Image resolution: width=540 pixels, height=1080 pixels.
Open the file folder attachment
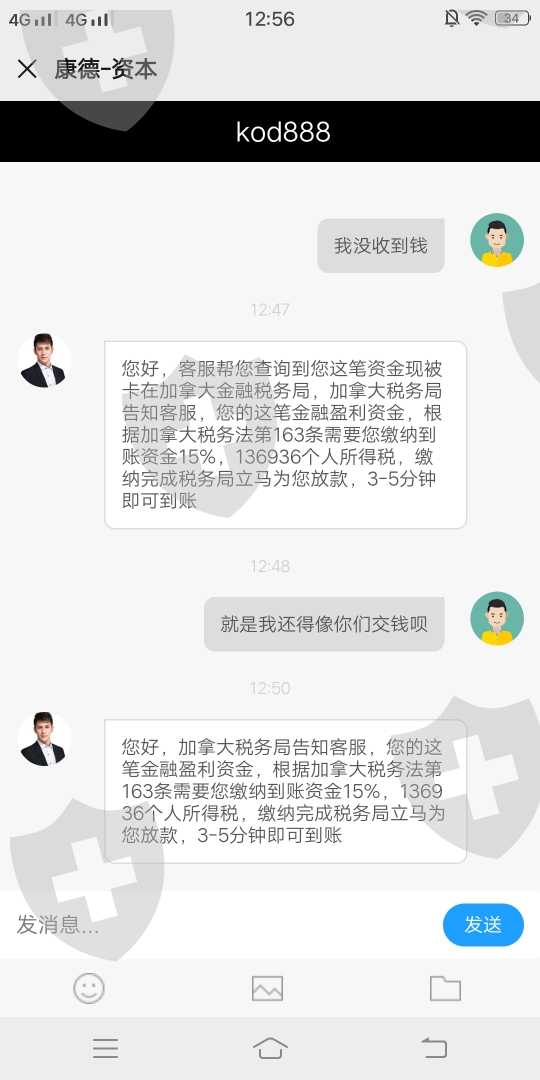[x=446, y=988]
